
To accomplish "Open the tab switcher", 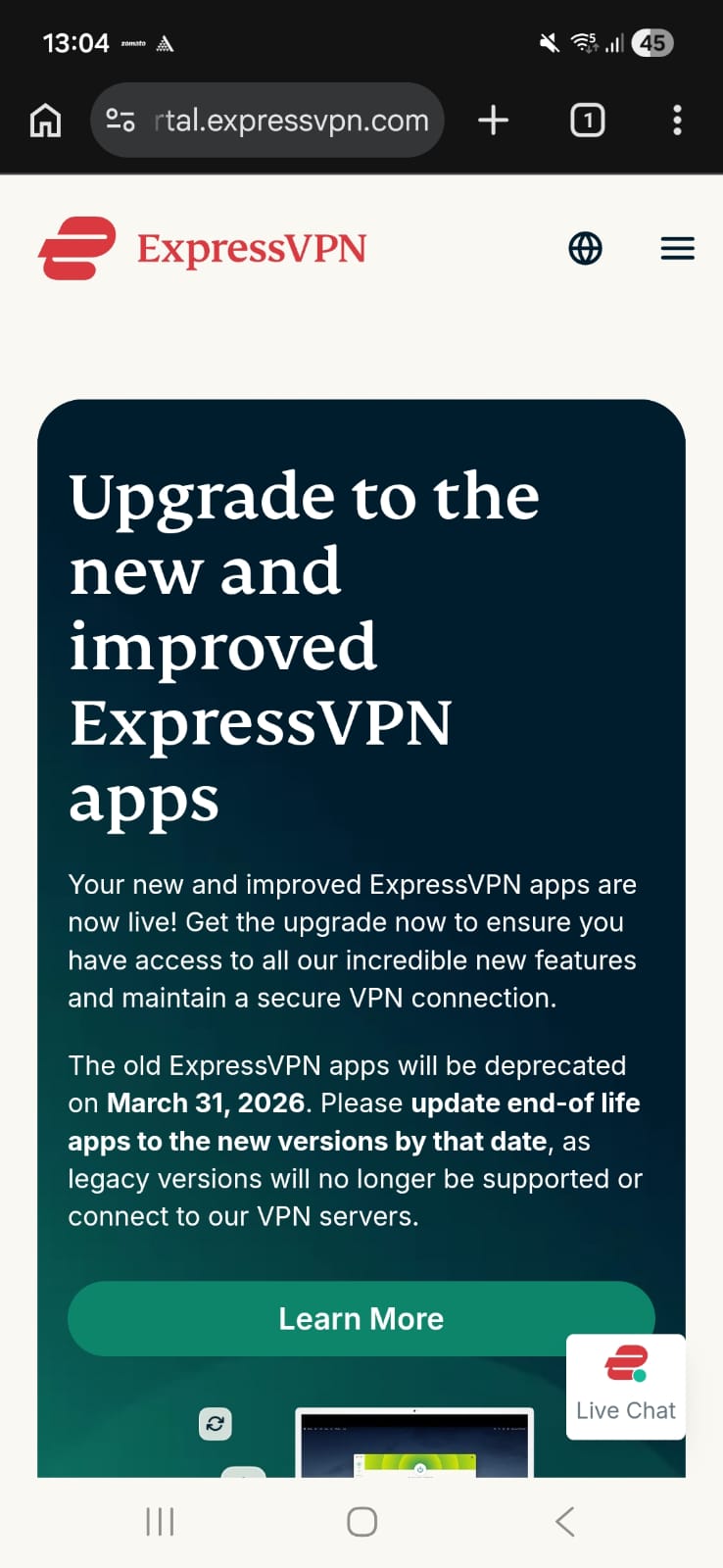I will [x=587, y=120].
